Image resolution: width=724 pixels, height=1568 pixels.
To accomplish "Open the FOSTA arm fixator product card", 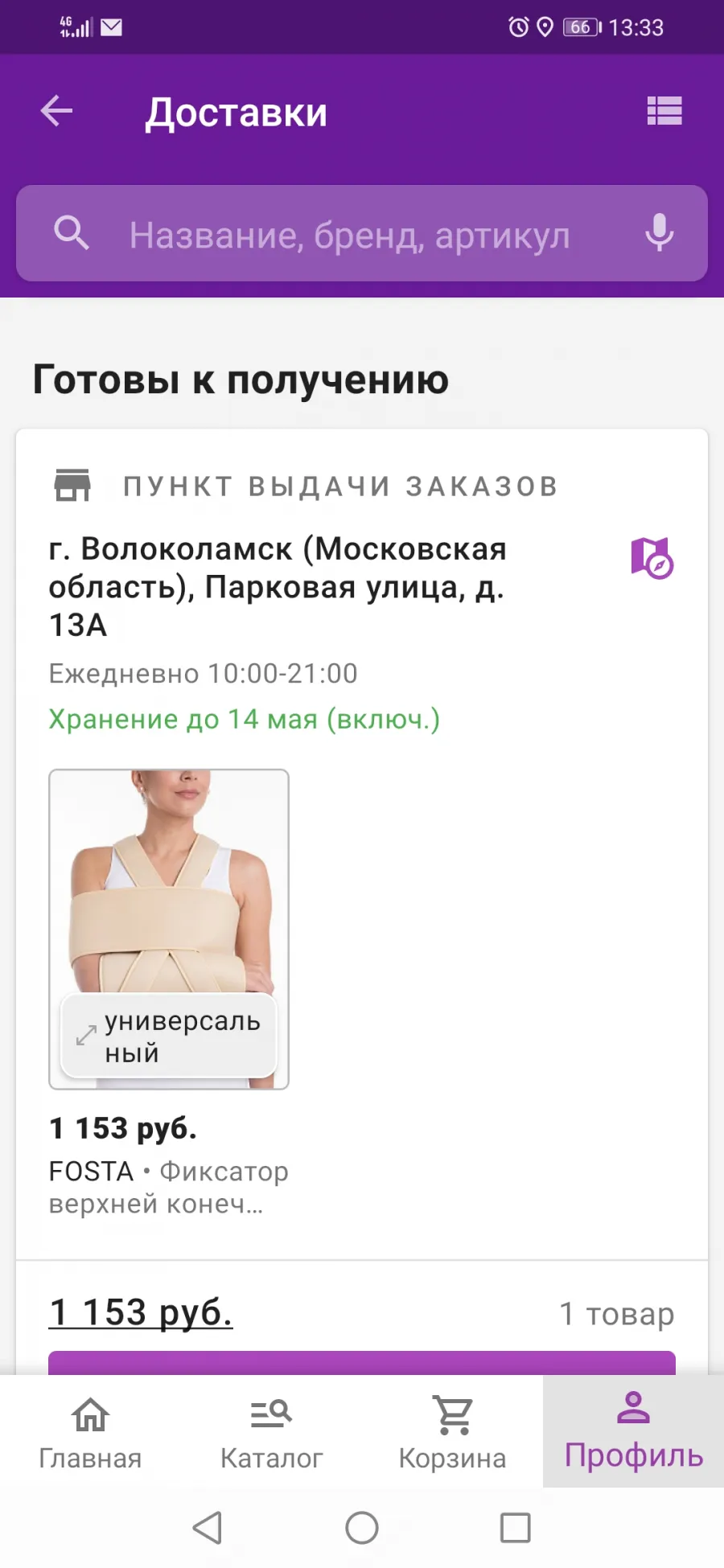I will pos(169,994).
